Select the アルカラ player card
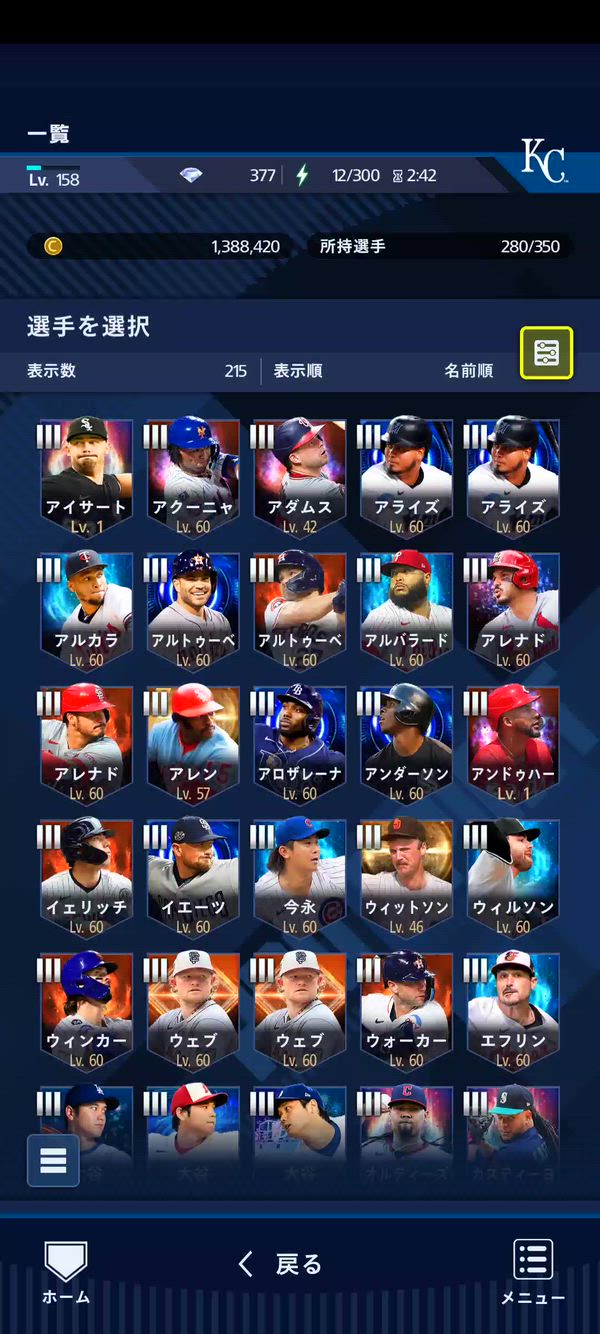The width and height of the screenshot is (600, 1334). click(86, 610)
